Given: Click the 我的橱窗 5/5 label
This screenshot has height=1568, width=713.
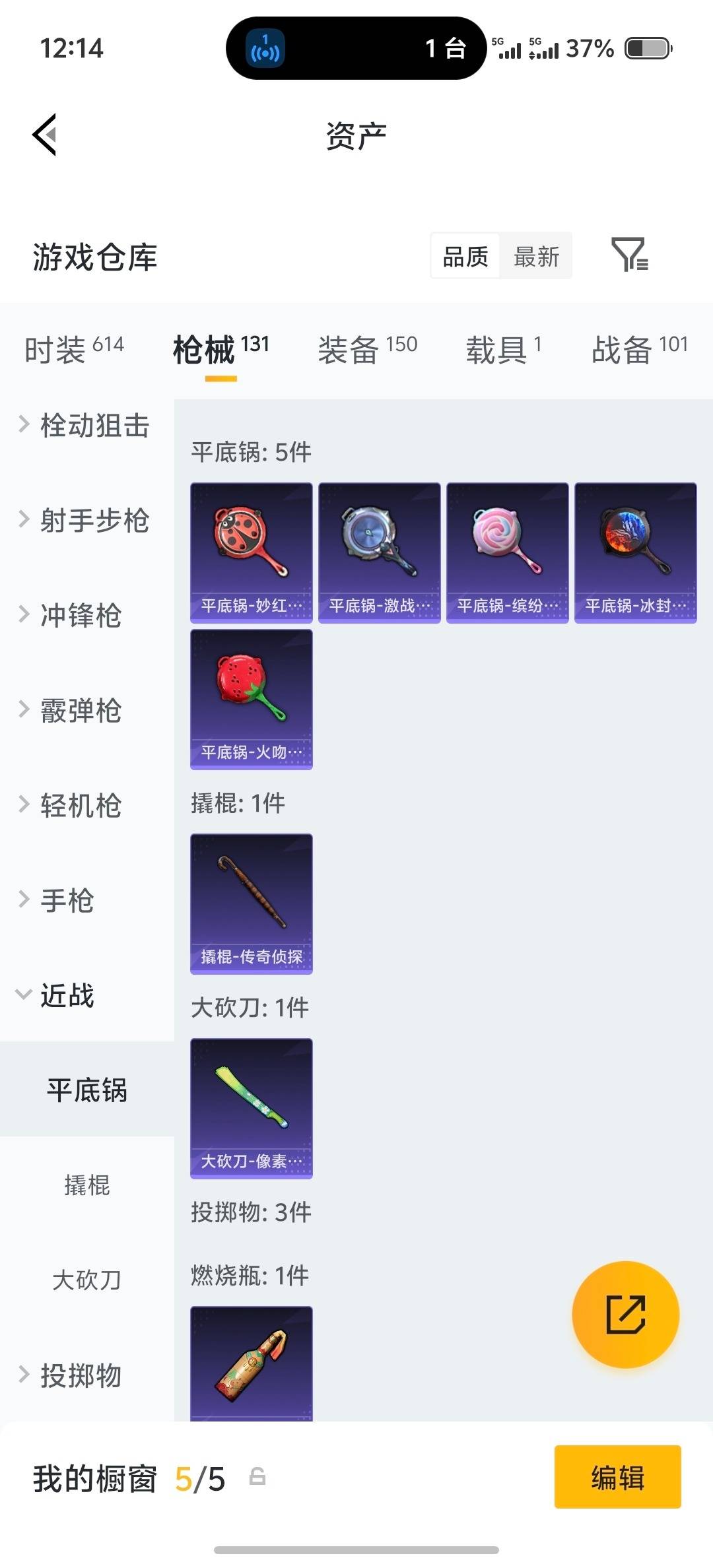Looking at the screenshot, I should [129, 1477].
